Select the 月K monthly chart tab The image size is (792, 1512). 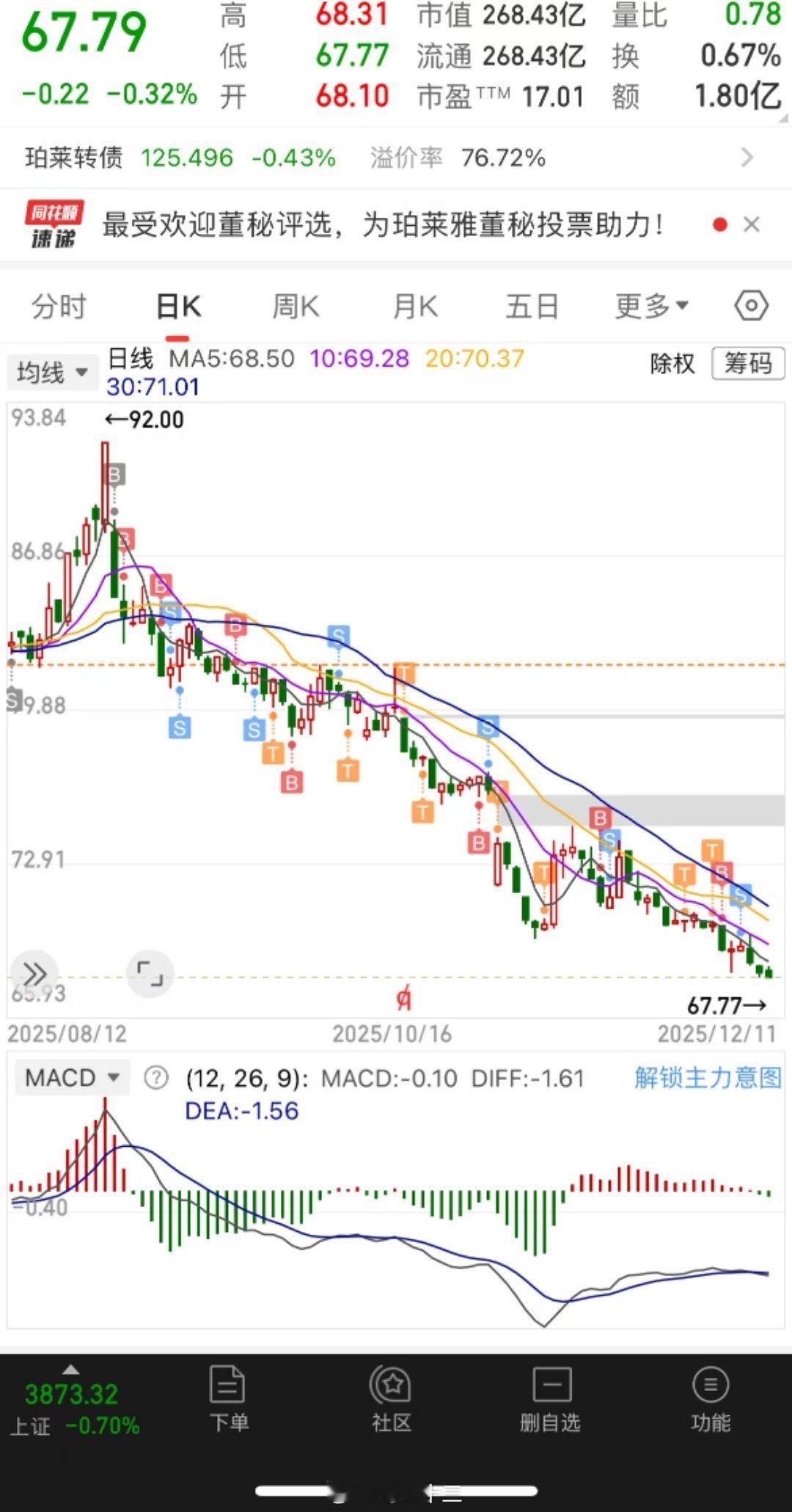tap(414, 306)
